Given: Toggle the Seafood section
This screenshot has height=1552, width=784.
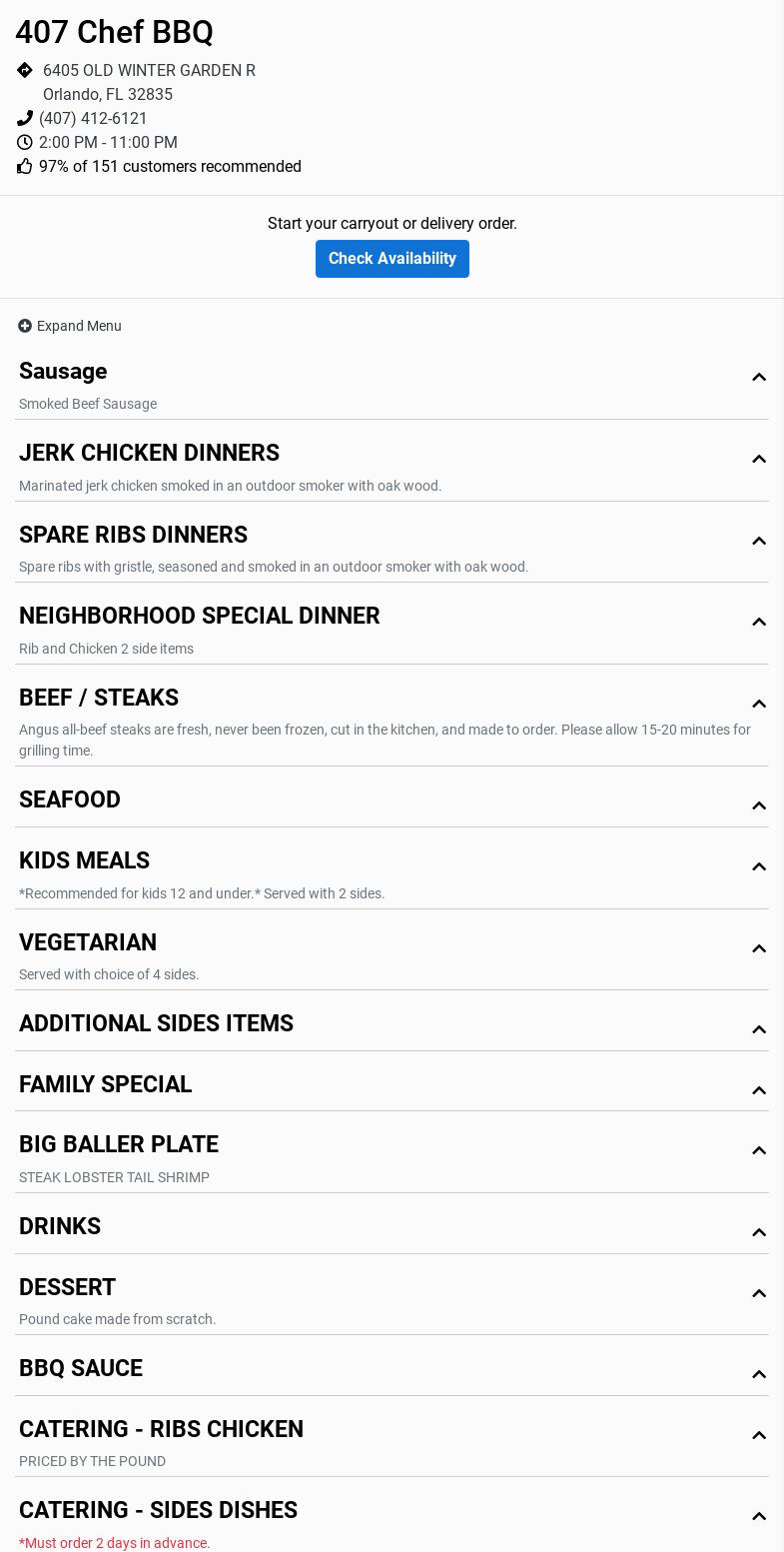Looking at the screenshot, I should coord(758,805).
